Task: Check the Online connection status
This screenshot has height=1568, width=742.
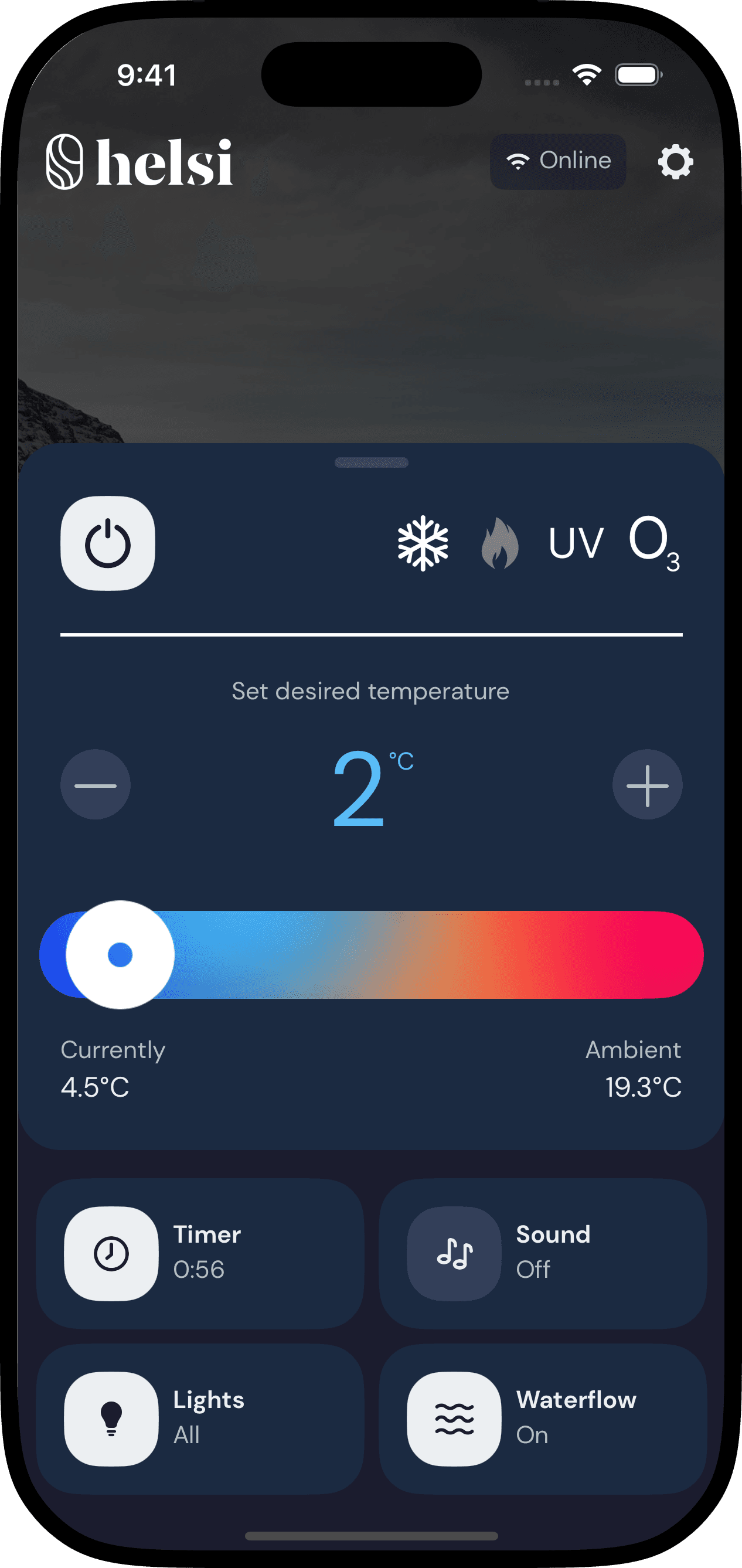Action: 557,160
